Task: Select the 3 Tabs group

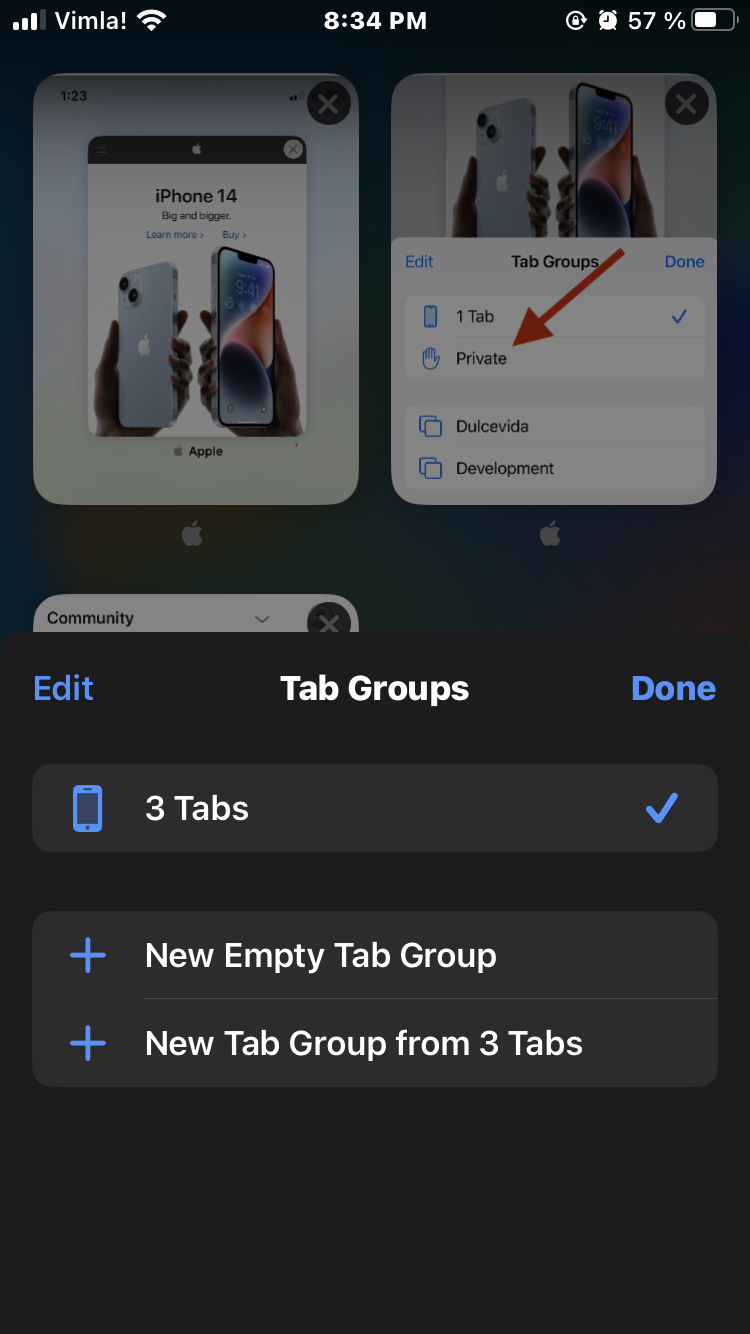Action: [374, 808]
